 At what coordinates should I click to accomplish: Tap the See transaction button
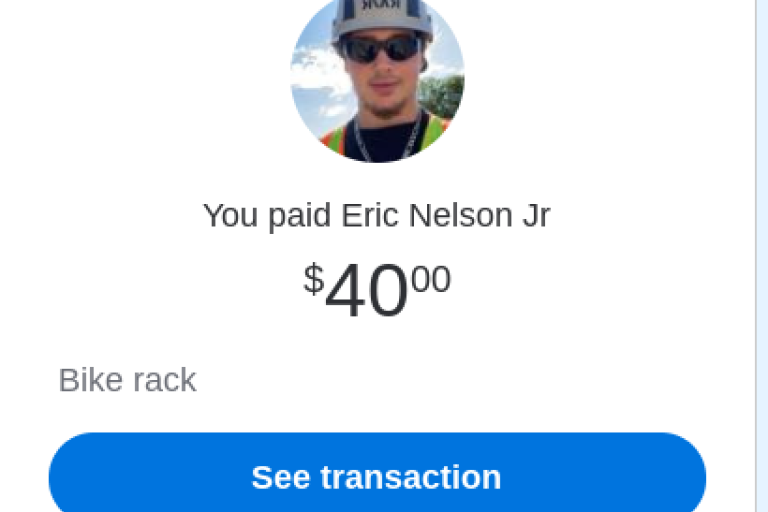377,476
